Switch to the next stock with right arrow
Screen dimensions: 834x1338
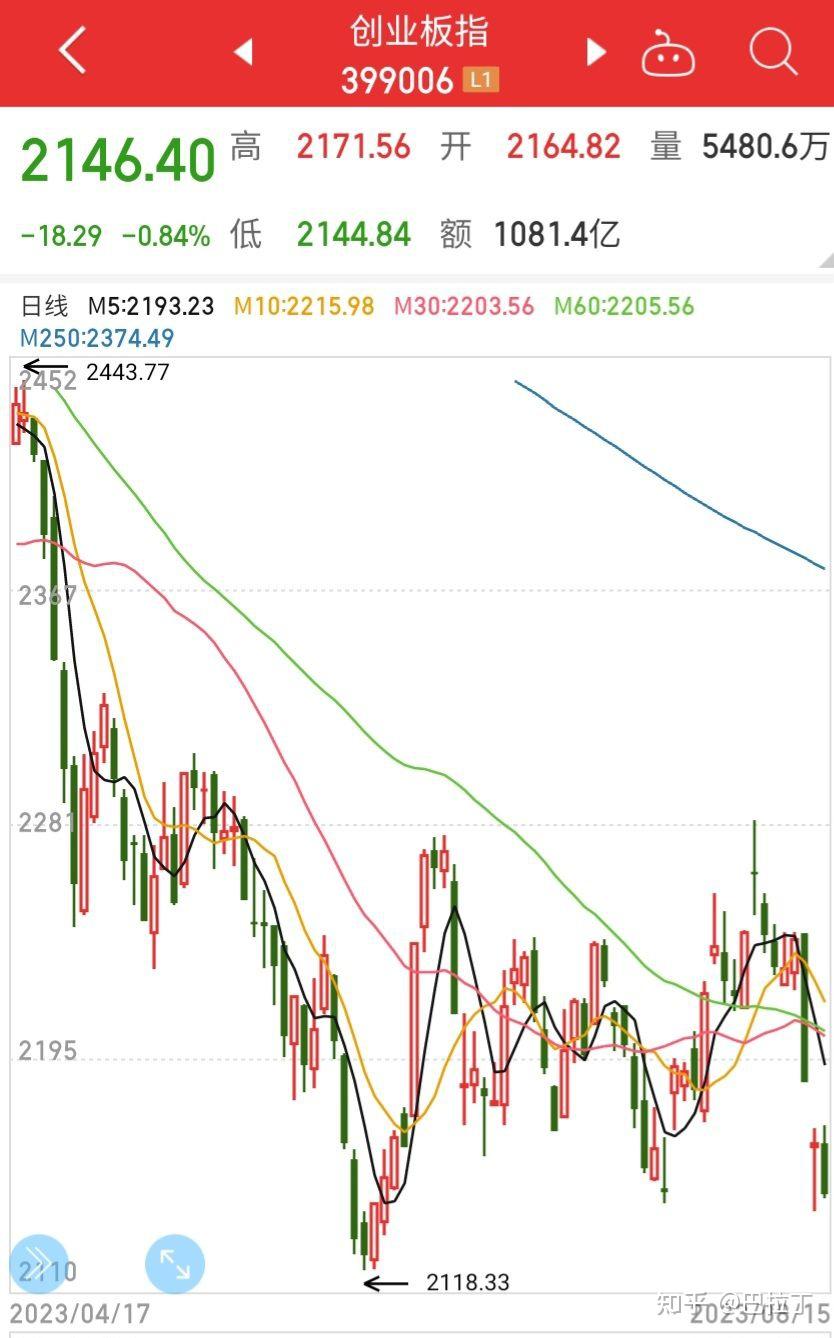pos(596,52)
